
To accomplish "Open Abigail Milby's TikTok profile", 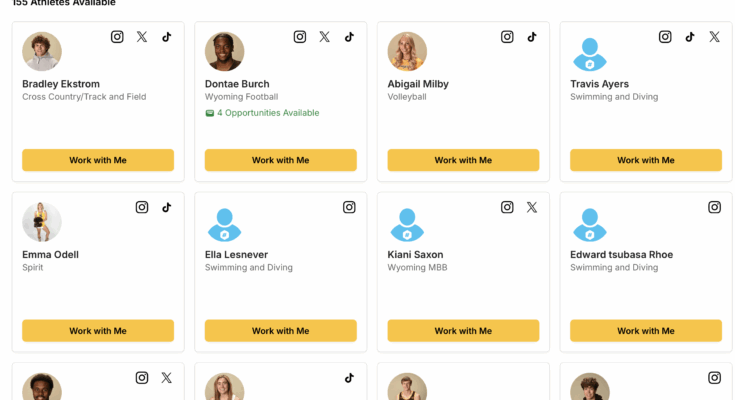I will tap(532, 37).
